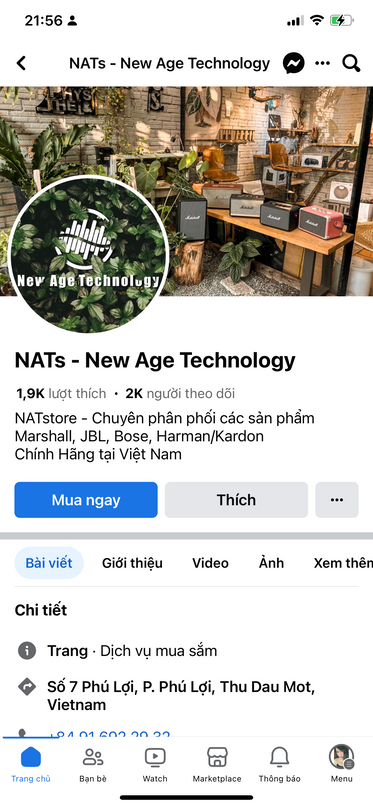373x807 pixels.
Task: Open the Marketplace tab
Action: click(217, 765)
